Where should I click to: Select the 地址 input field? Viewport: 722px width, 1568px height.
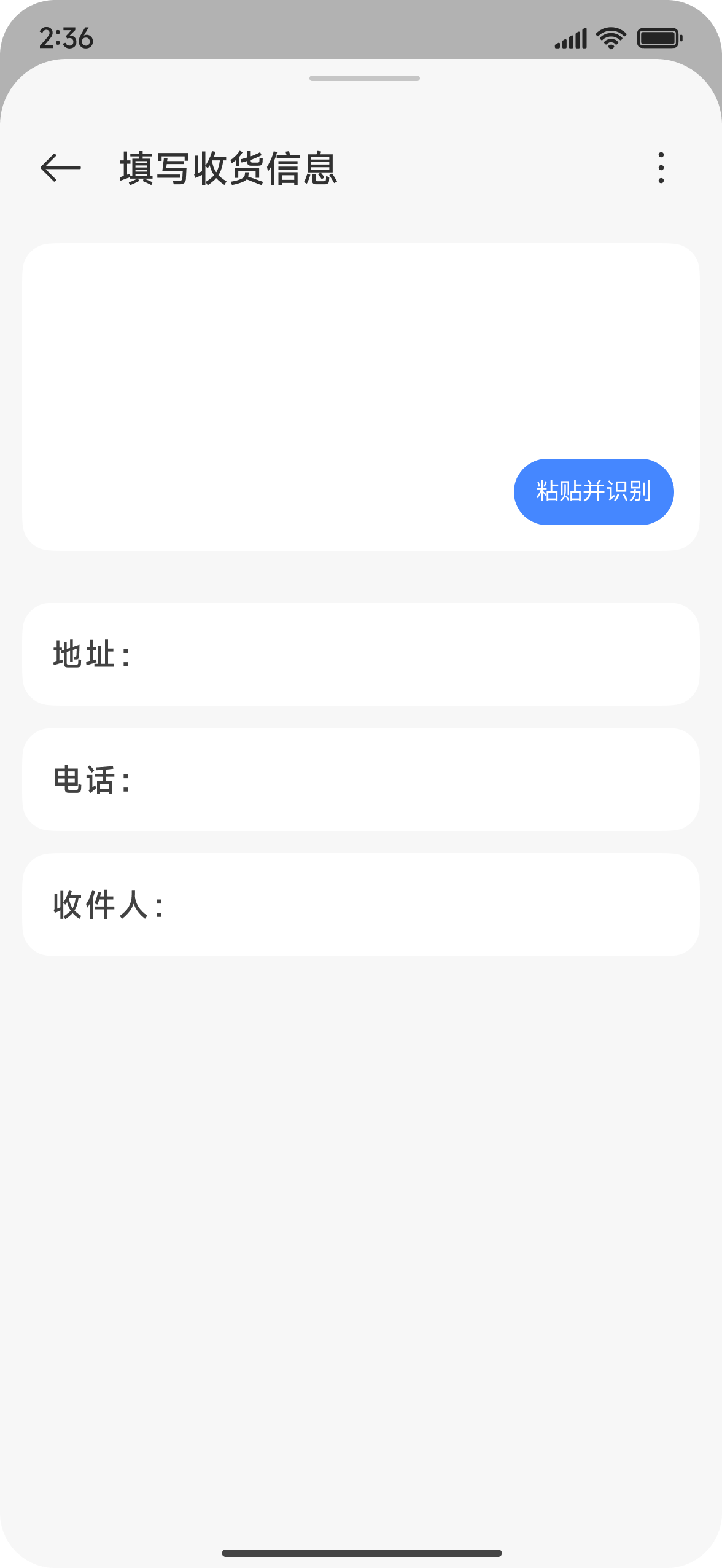coord(405,654)
